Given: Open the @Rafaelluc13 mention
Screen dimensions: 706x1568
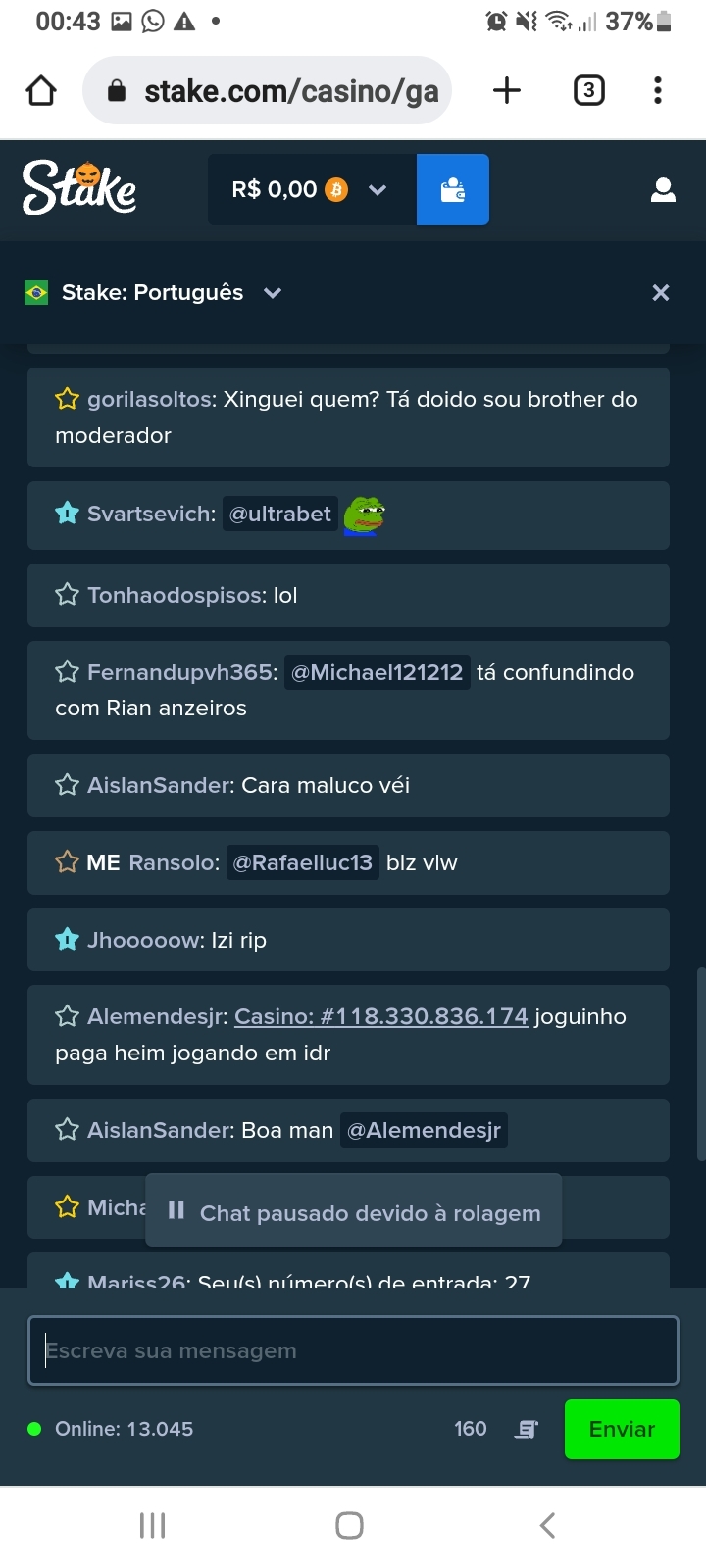Looking at the screenshot, I should pos(302,862).
